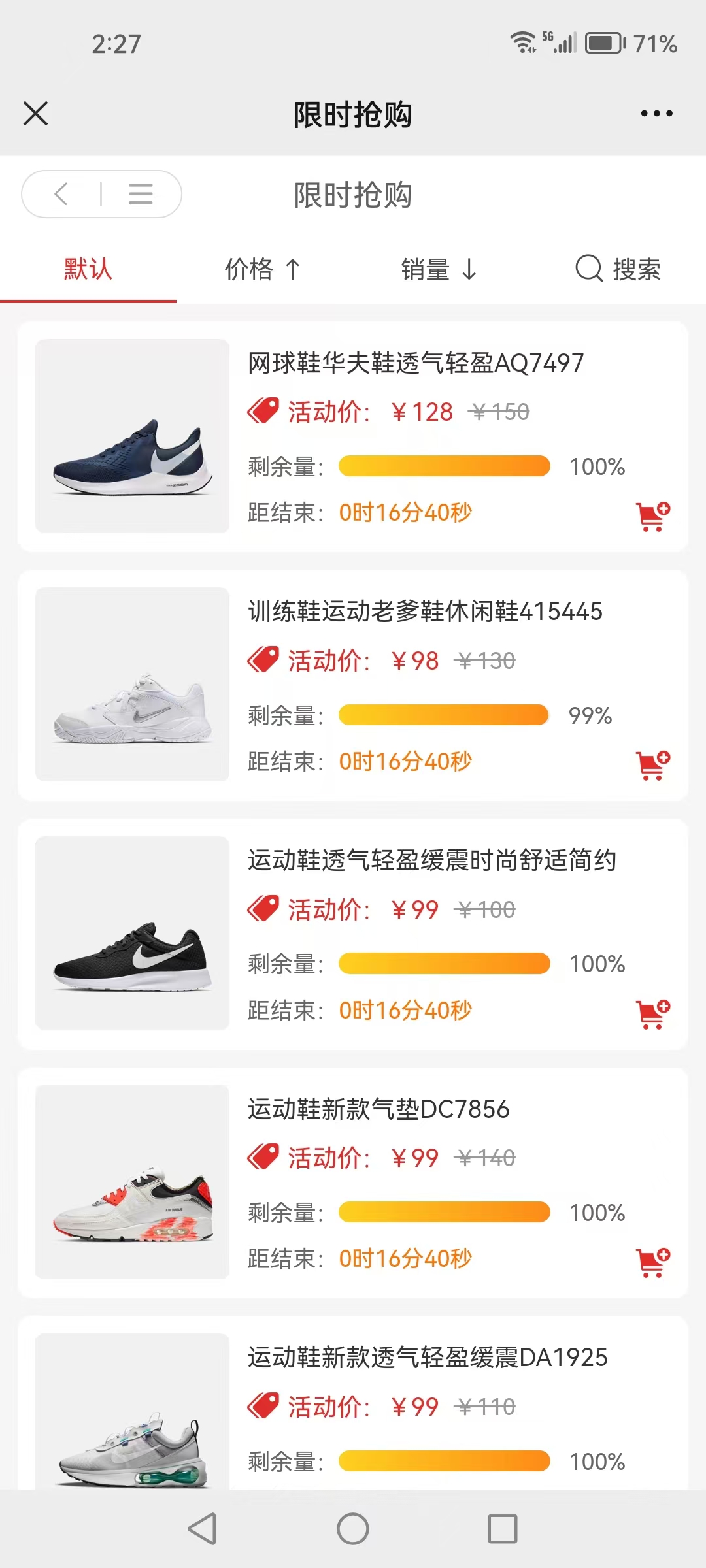Tap the system home button
The image size is (706, 1568).
[x=353, y=1529]
